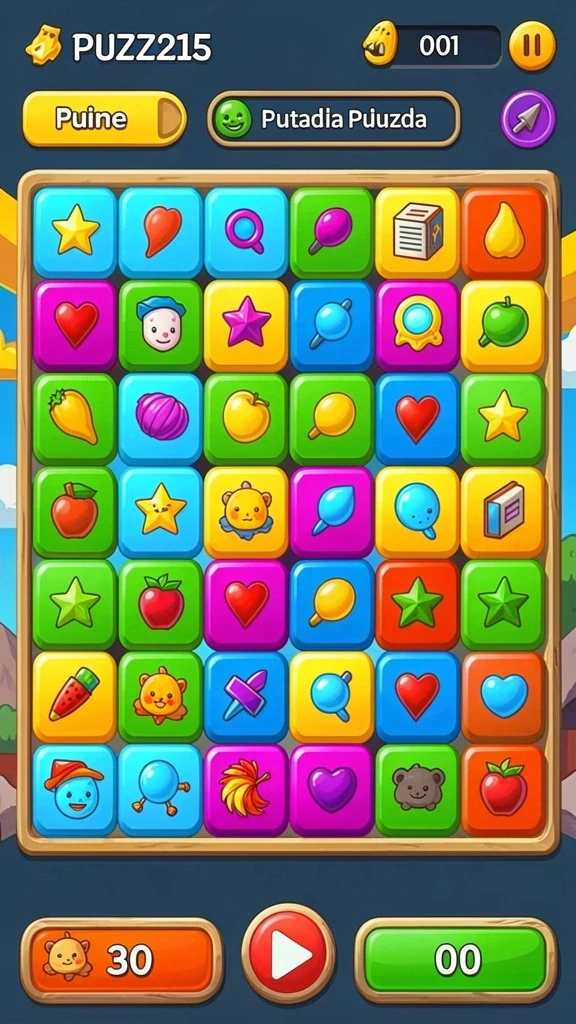Select the blue face with red hat tile
This screenshot has width=576, height=1024.
click(x=74, y=790)
